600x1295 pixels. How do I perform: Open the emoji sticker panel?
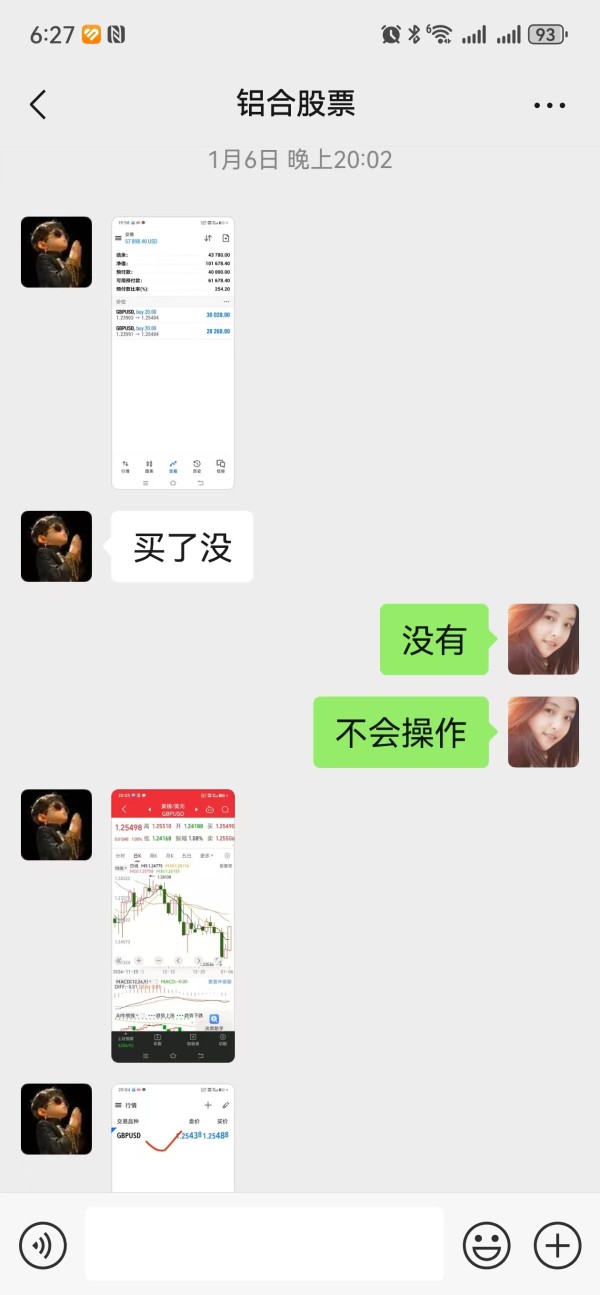[486, 1245]
